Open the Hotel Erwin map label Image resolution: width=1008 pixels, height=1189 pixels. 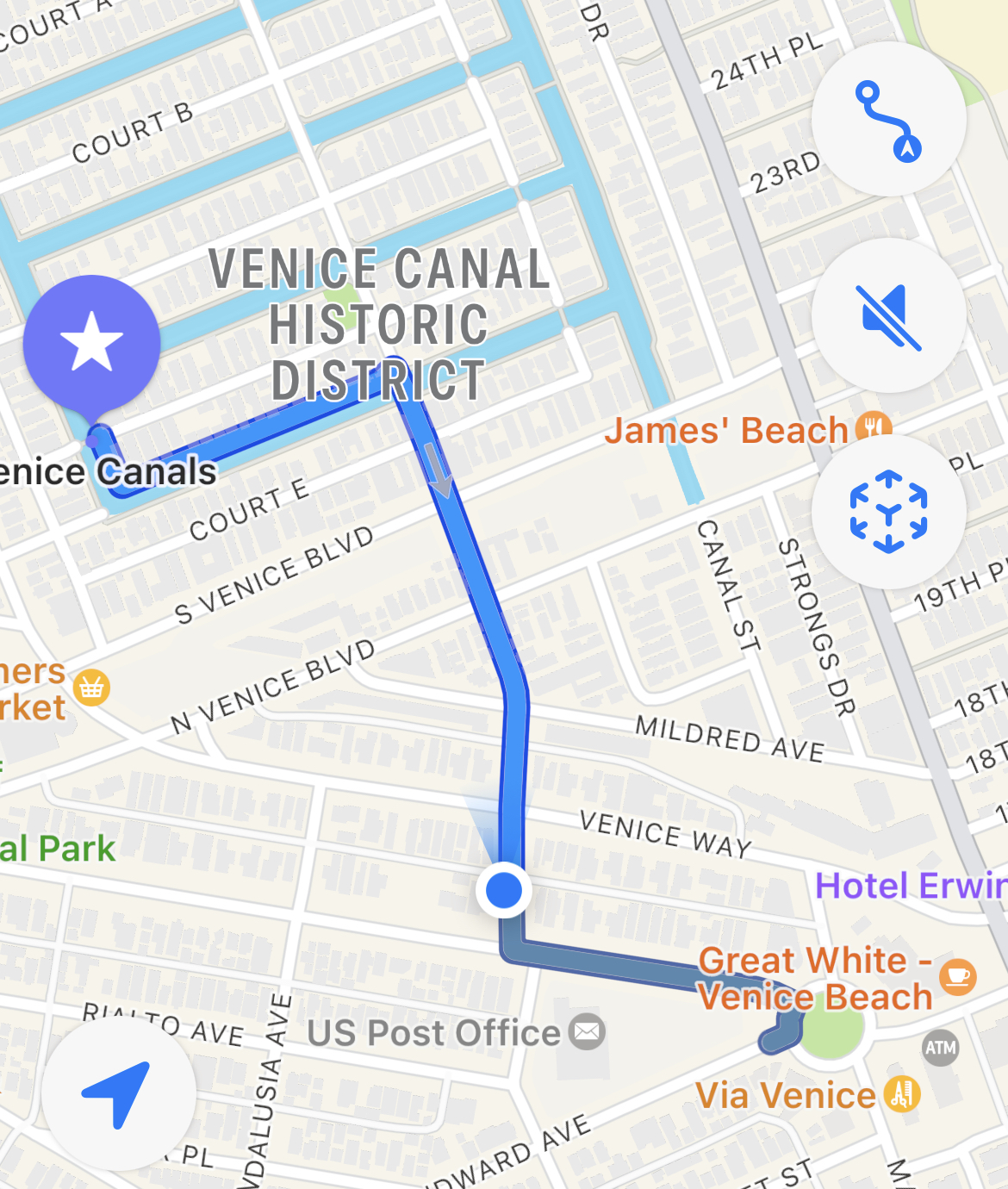(x=910, y=886)
